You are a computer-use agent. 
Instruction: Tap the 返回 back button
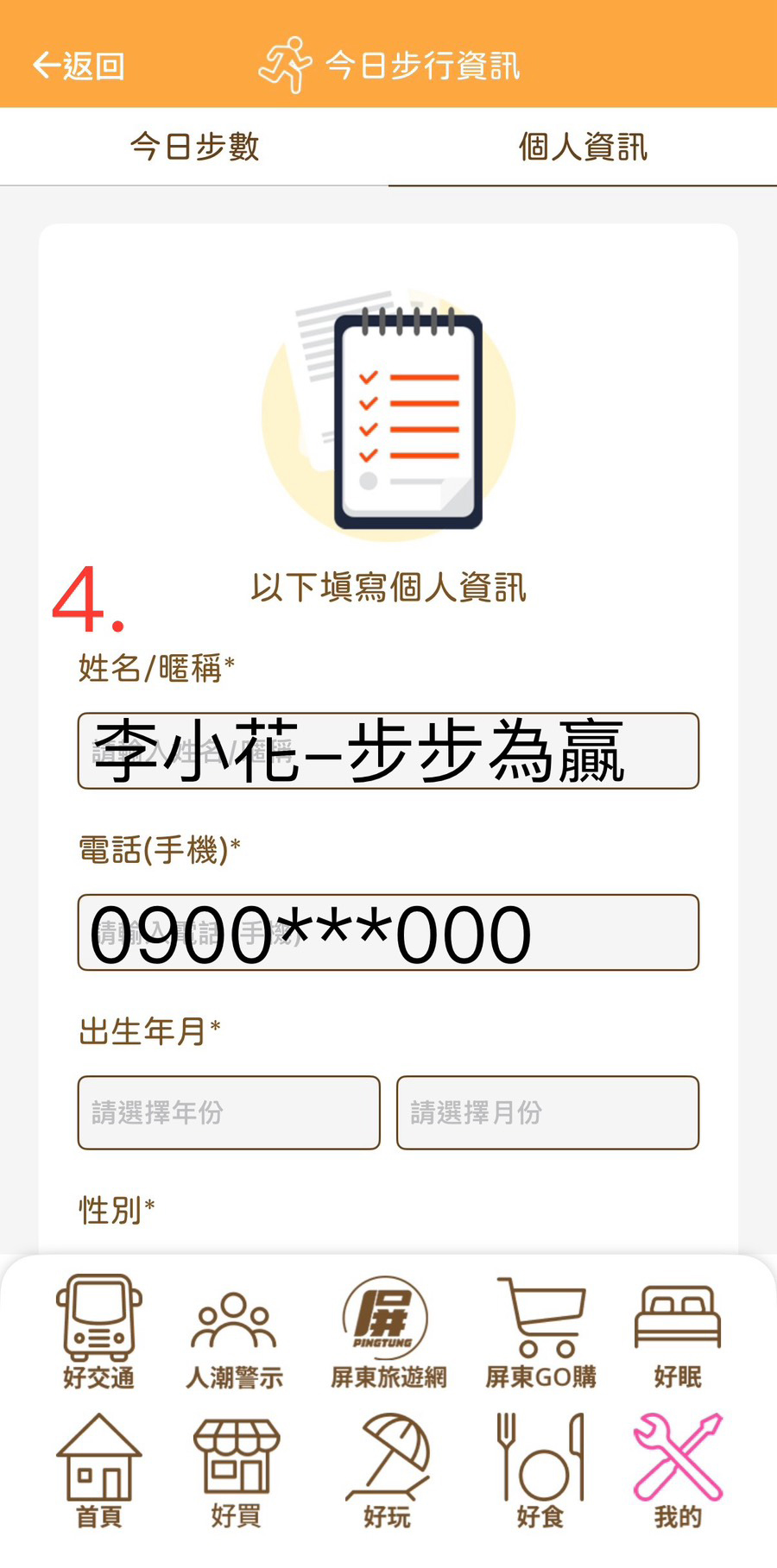(79, 66)
